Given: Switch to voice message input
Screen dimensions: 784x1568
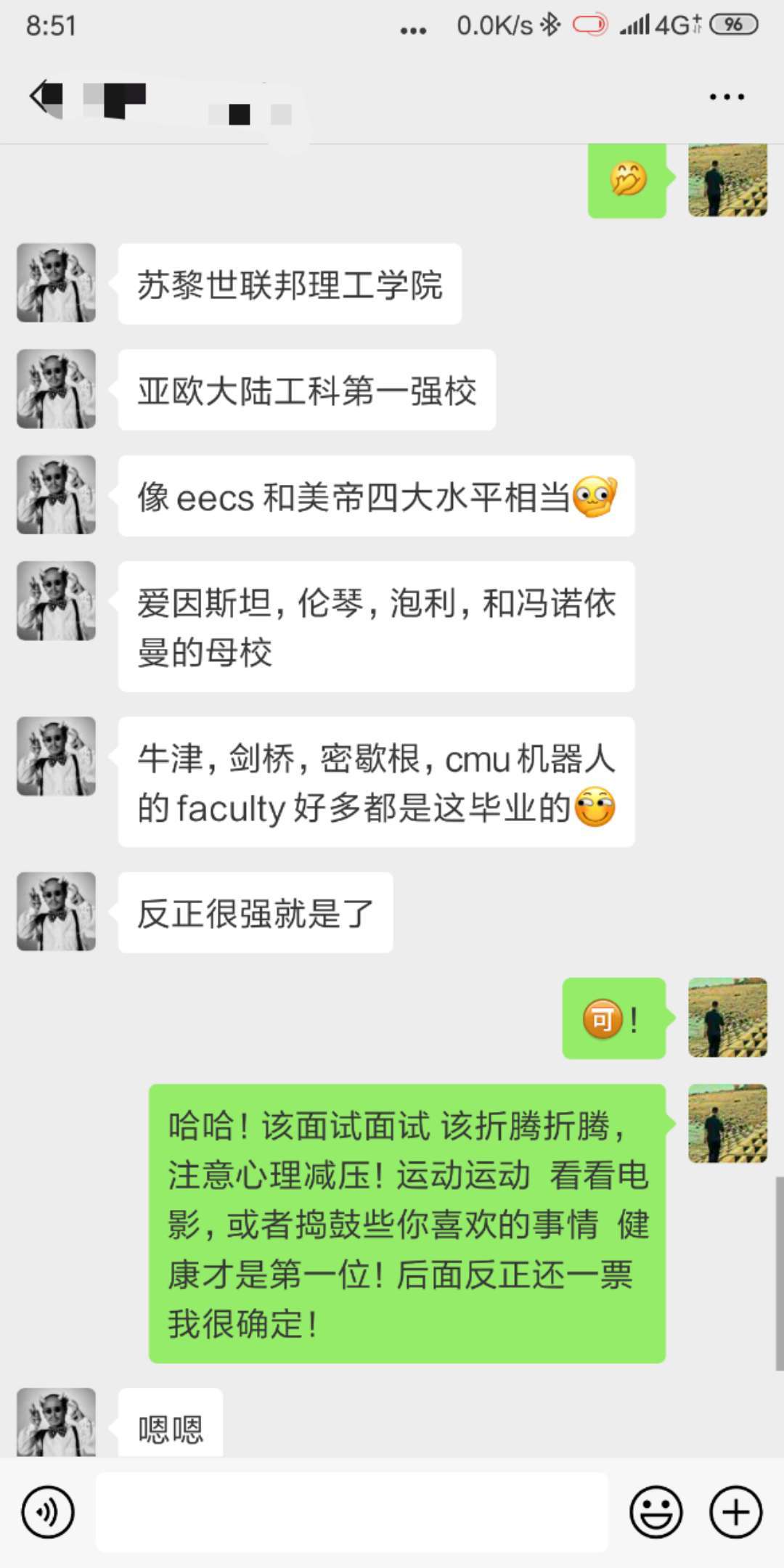Looking at the screenshot, I should click(x=48, y=1513).
